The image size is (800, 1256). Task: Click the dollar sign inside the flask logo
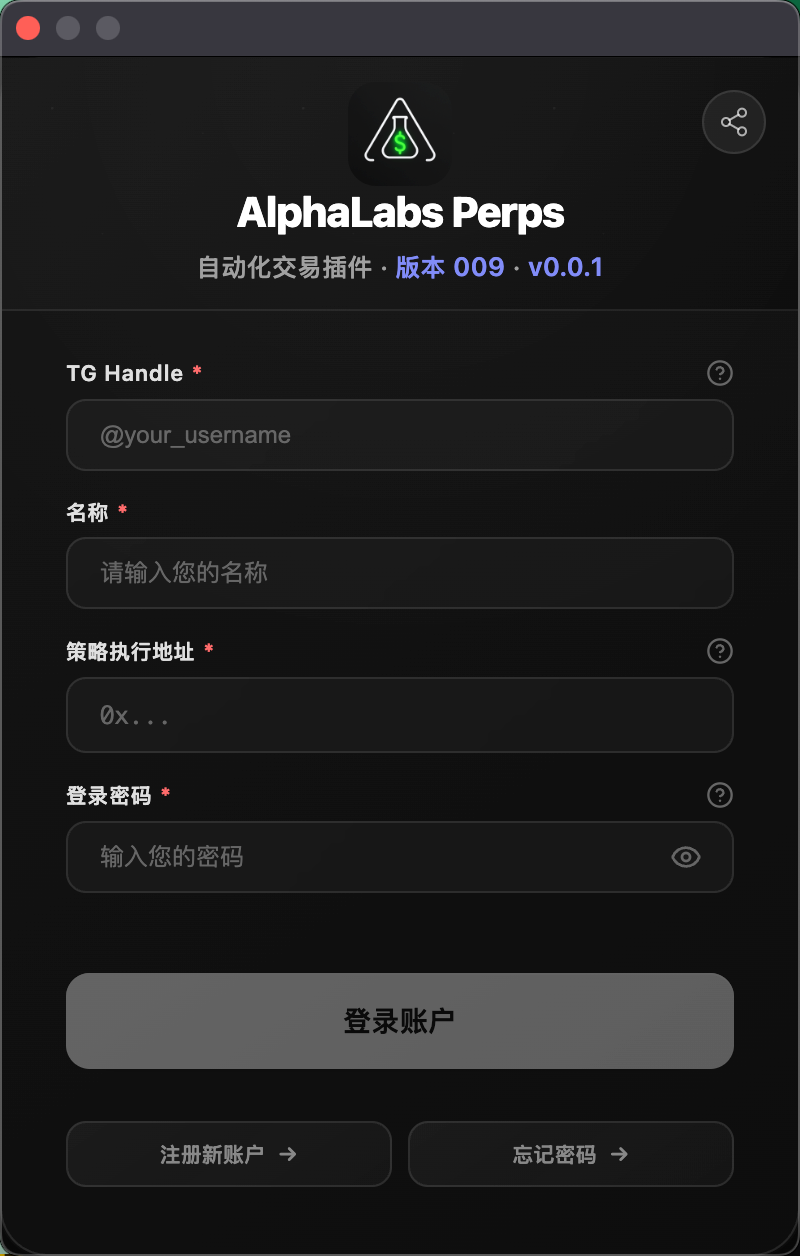coord(399,143)
